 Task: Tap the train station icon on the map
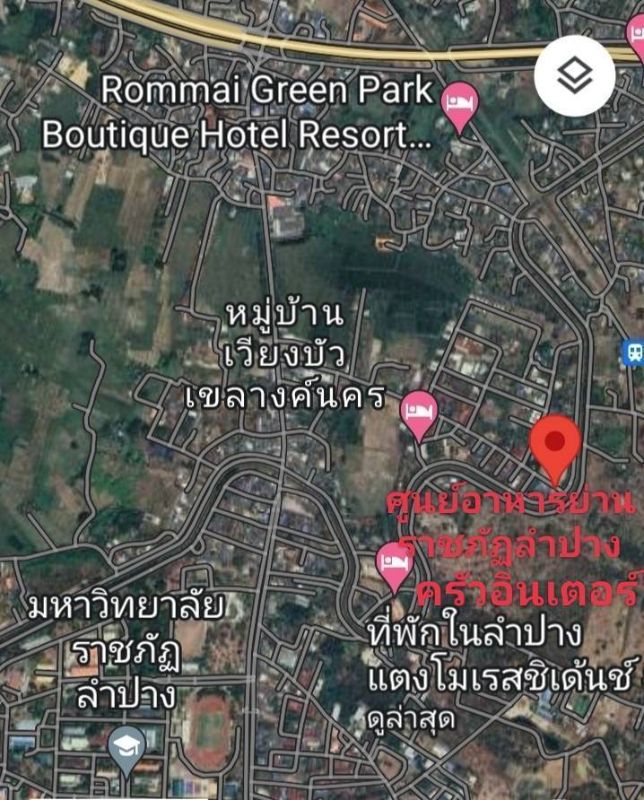[634, 352]
